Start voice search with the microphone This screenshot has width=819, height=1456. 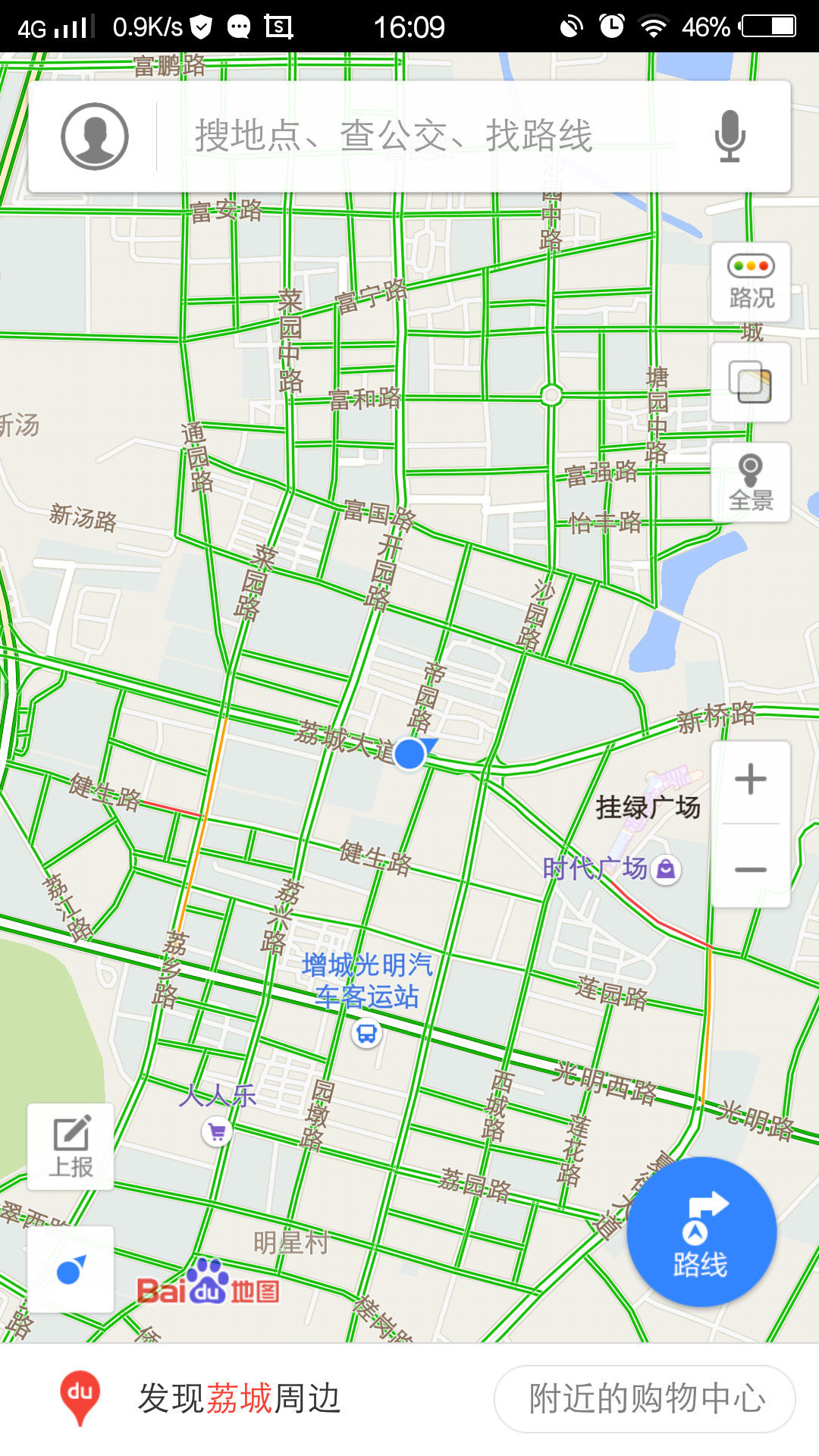(x=730, y=136)
